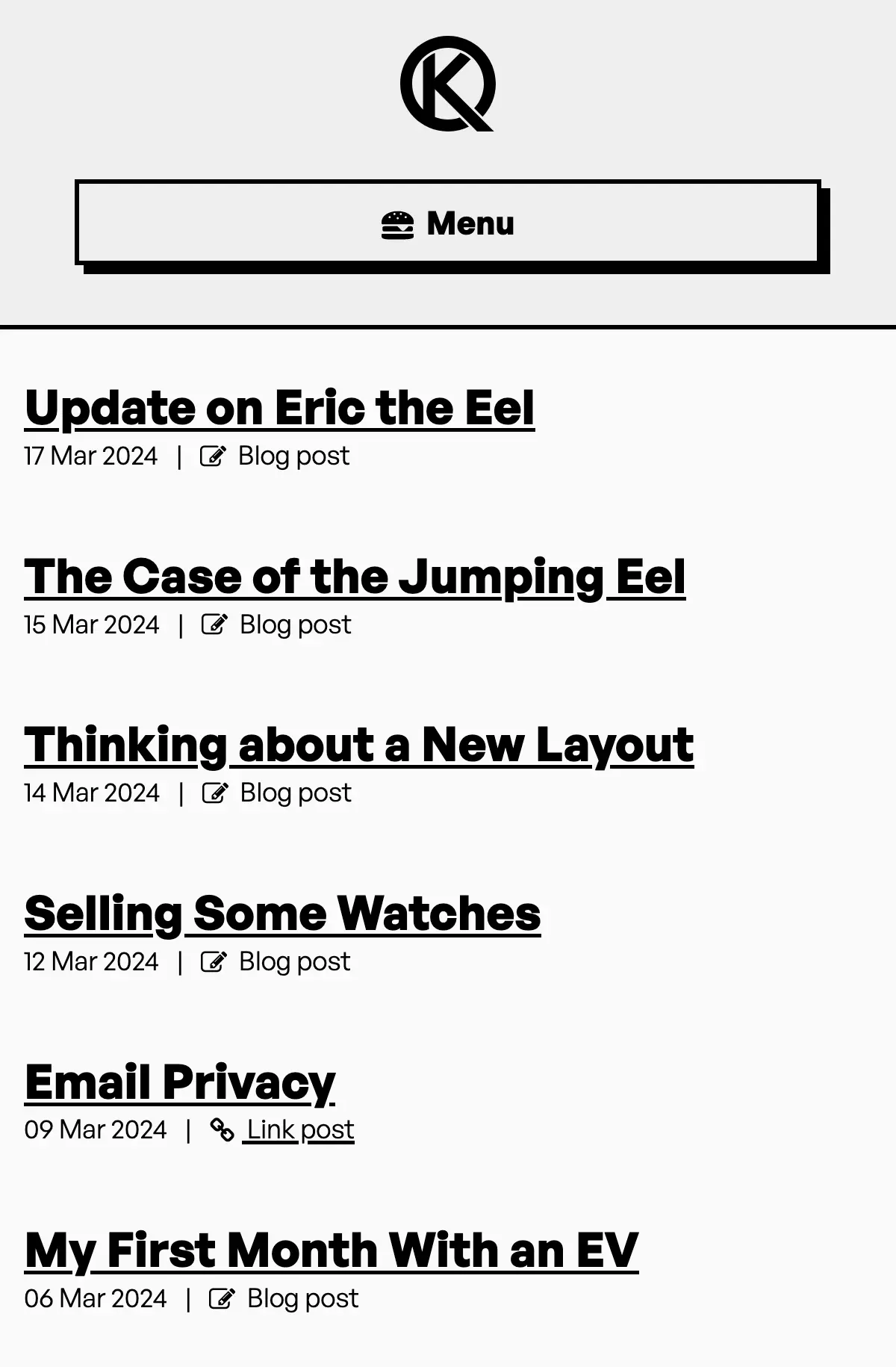Open the Email Privacy post
This screenshot has width=896, height=1367.
[x=179, y=1081]
